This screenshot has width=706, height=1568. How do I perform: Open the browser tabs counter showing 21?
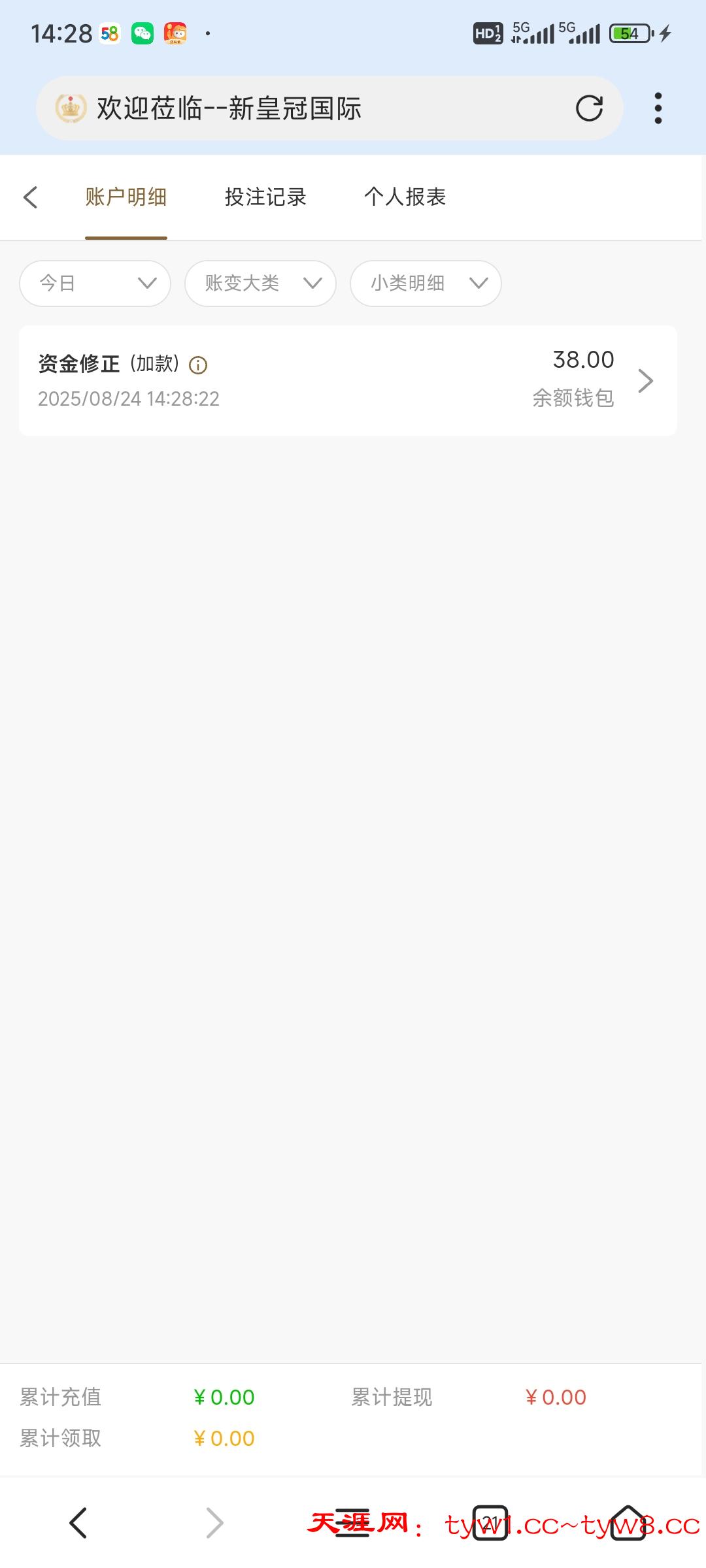click(x=490, y=1524)
